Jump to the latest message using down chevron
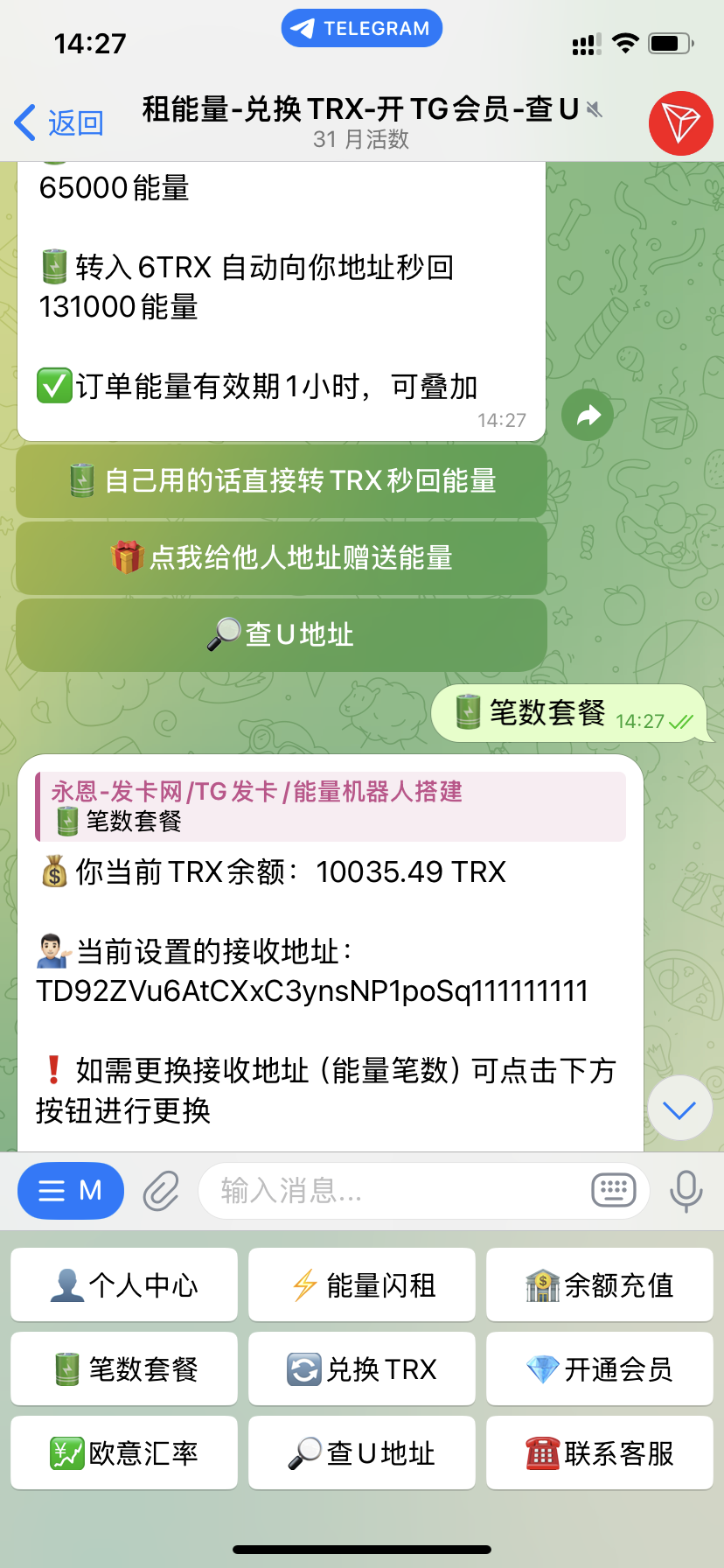The image size is (724, 1568). point(679,1109)
